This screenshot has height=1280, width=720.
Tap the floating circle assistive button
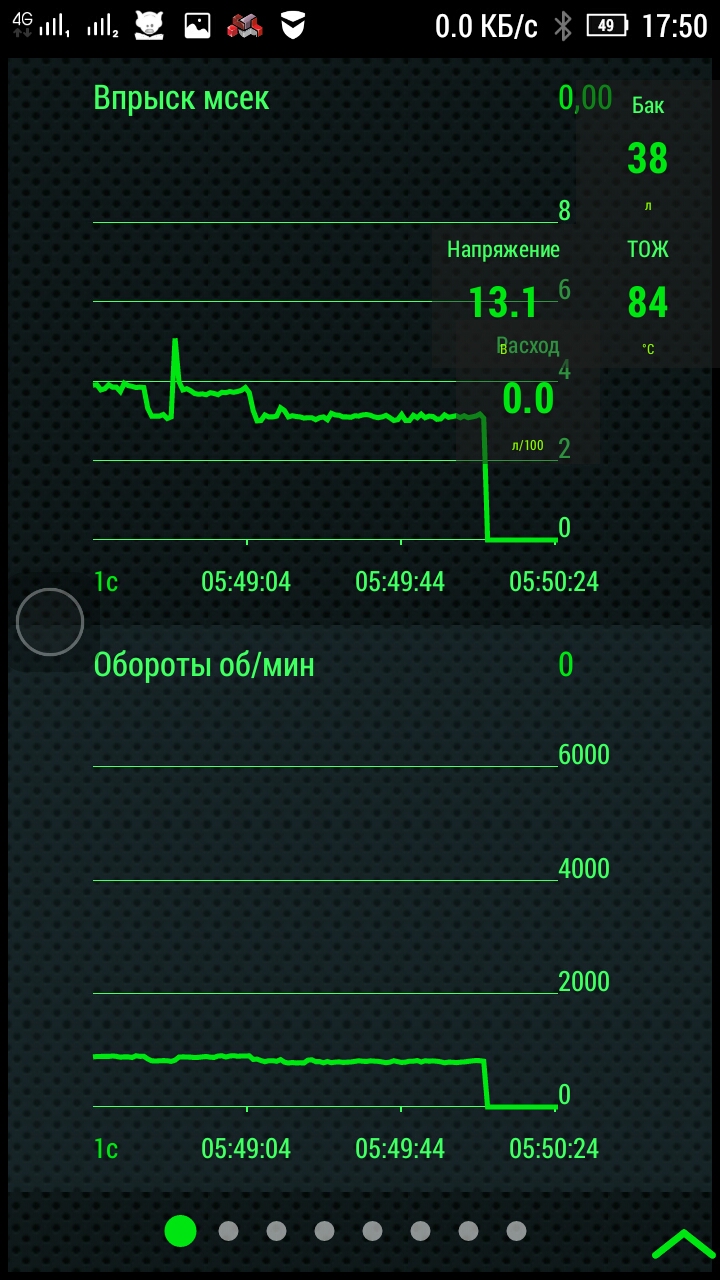tap(50, 622)
